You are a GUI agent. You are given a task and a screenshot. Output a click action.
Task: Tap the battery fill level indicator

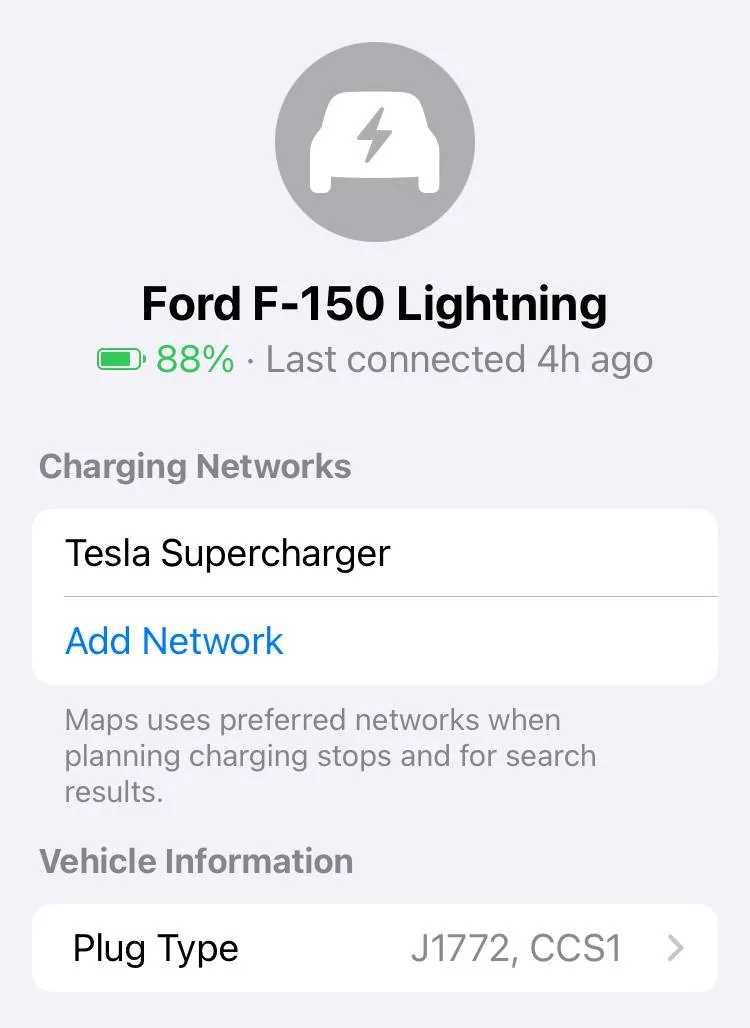(116, 358)
